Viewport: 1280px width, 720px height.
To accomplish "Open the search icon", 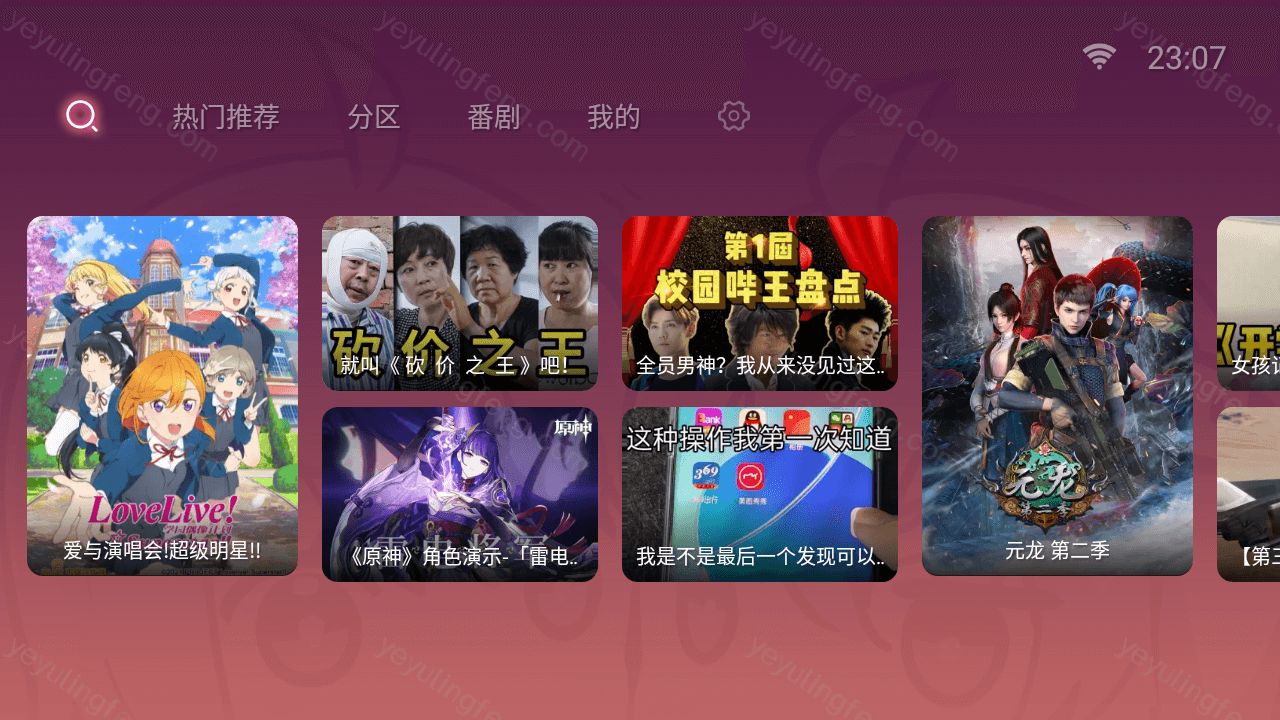I will pyautogui.click(x=81, y=116).
